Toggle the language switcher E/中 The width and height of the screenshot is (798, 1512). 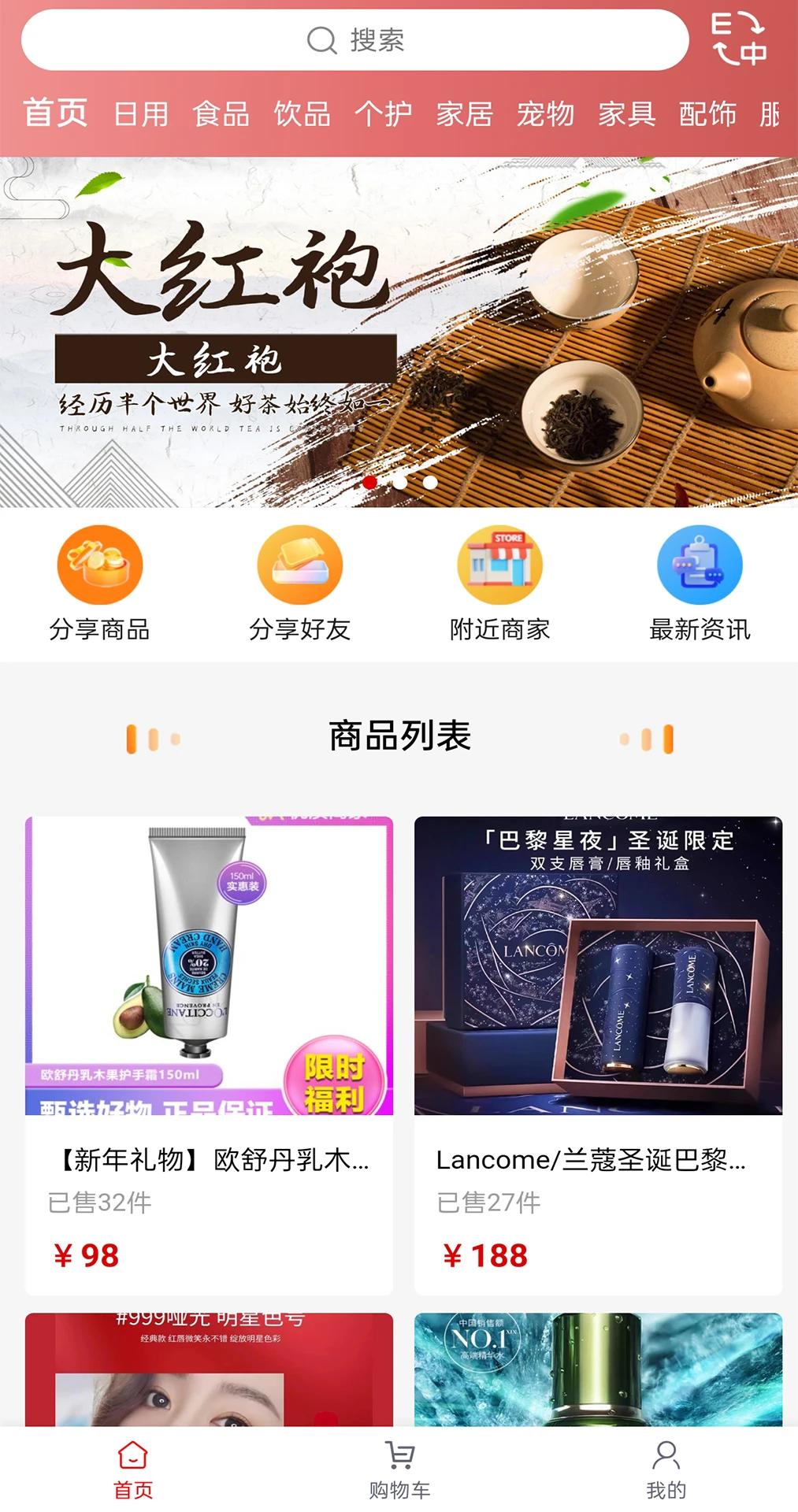[740, 38]
